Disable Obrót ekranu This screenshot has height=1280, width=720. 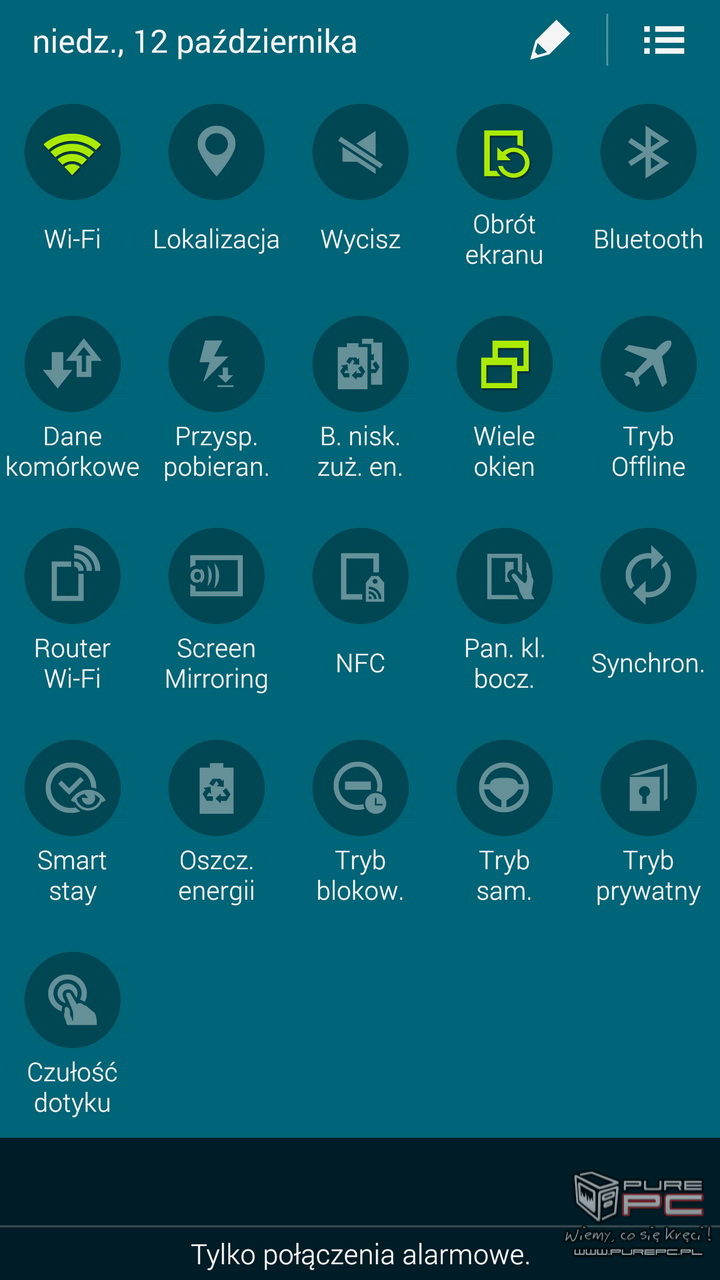click(504, 153)
